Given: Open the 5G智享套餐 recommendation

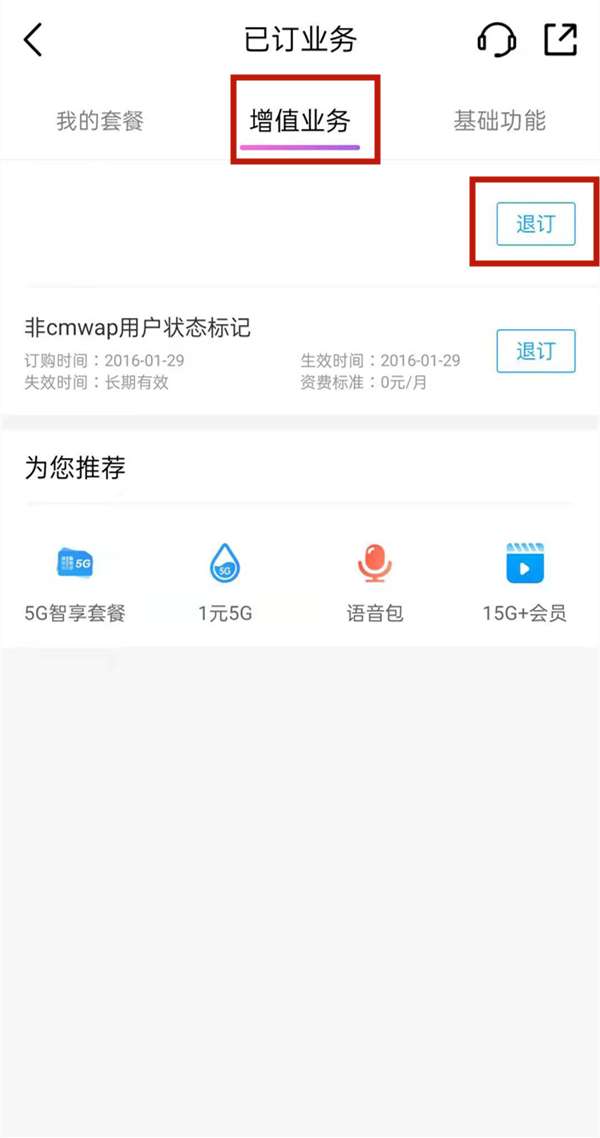Looking at the screenshot, I should (x=75, y=583).
